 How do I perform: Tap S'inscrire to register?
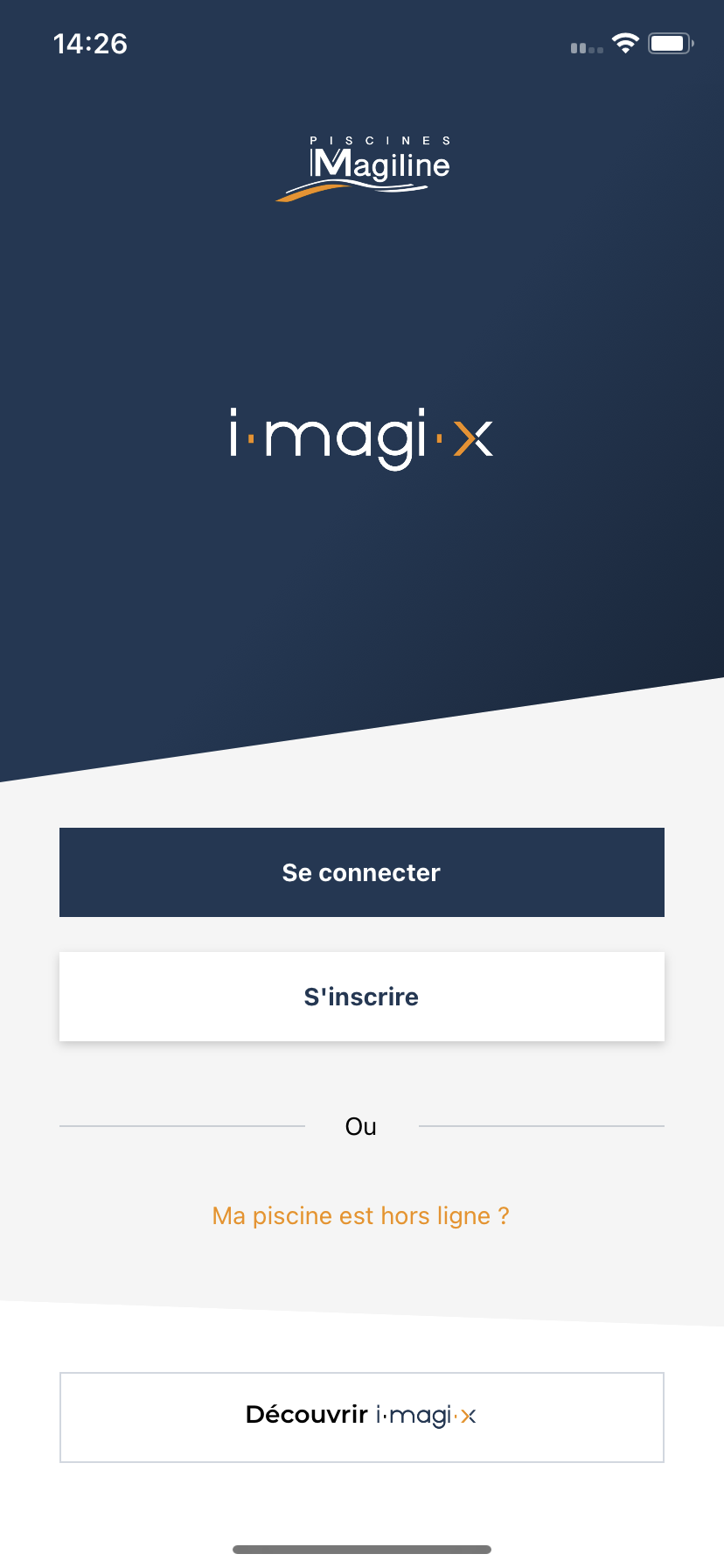361,996
